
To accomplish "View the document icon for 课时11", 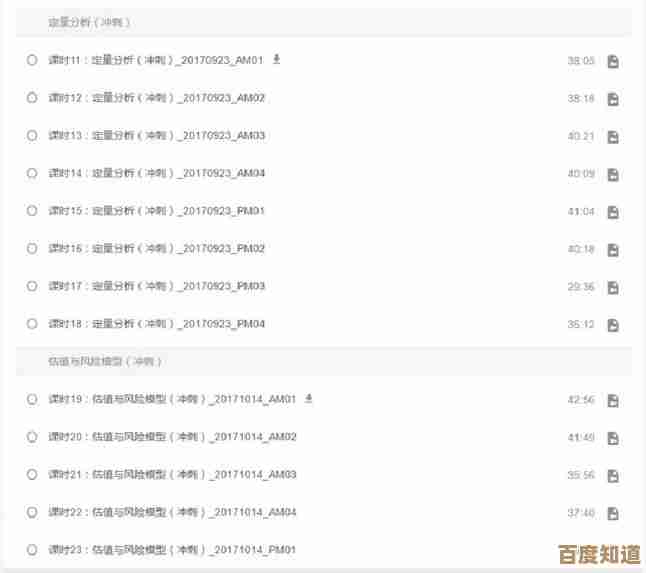I will (613, 62).
